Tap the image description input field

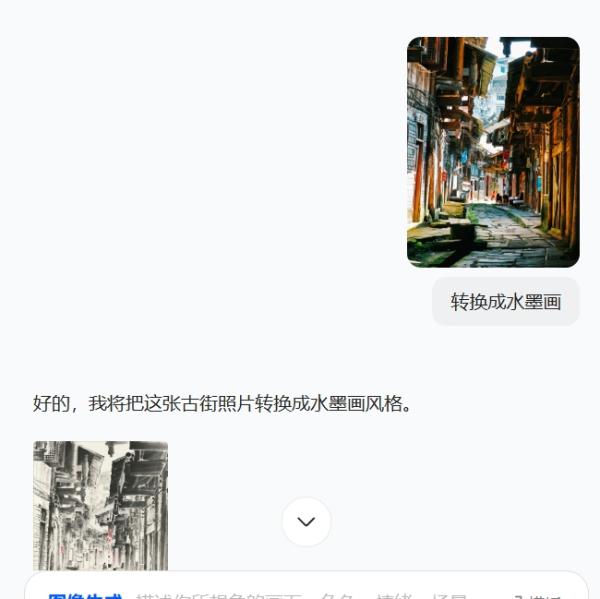(310, 592)
